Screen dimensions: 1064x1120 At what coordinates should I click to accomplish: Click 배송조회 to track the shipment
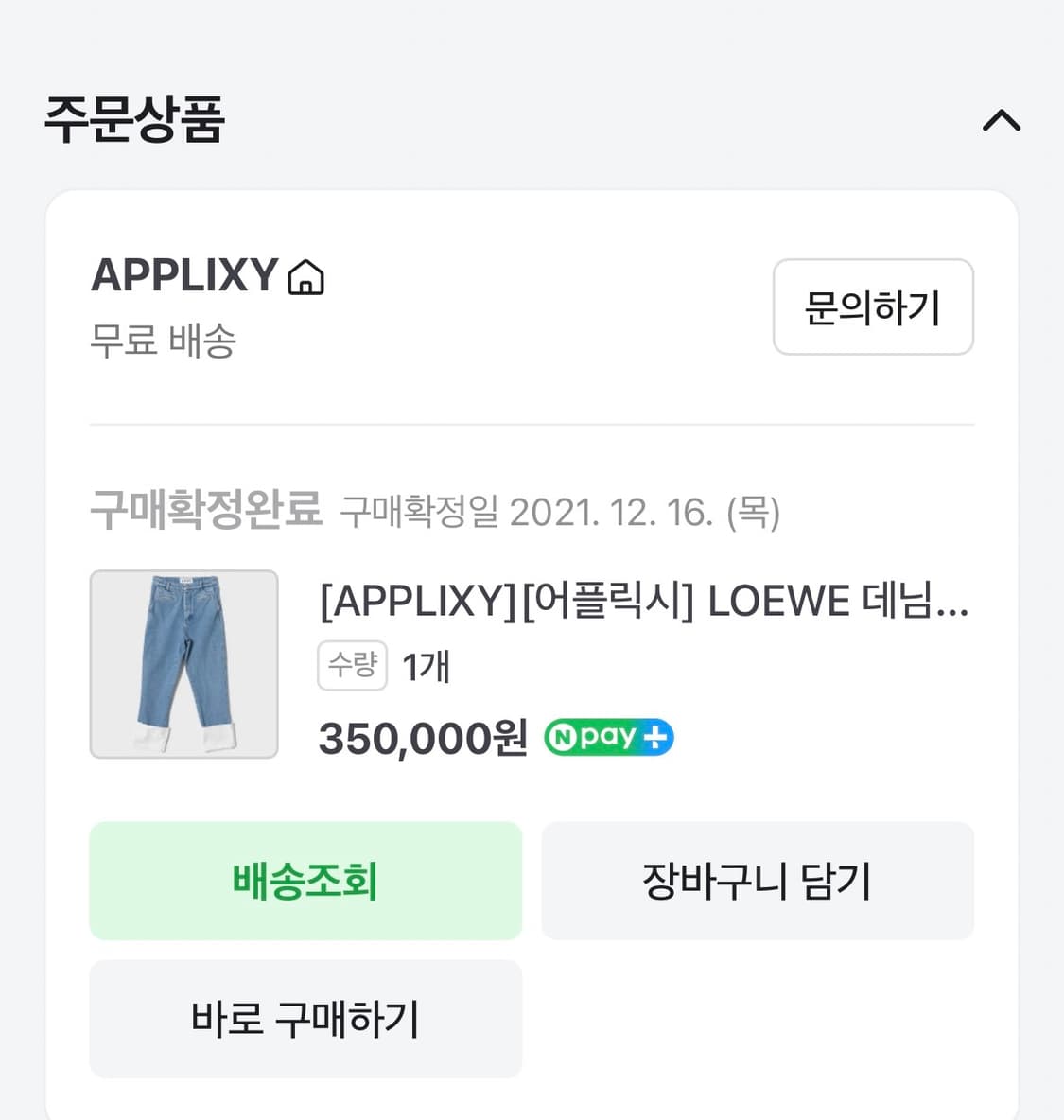(305, 881)
